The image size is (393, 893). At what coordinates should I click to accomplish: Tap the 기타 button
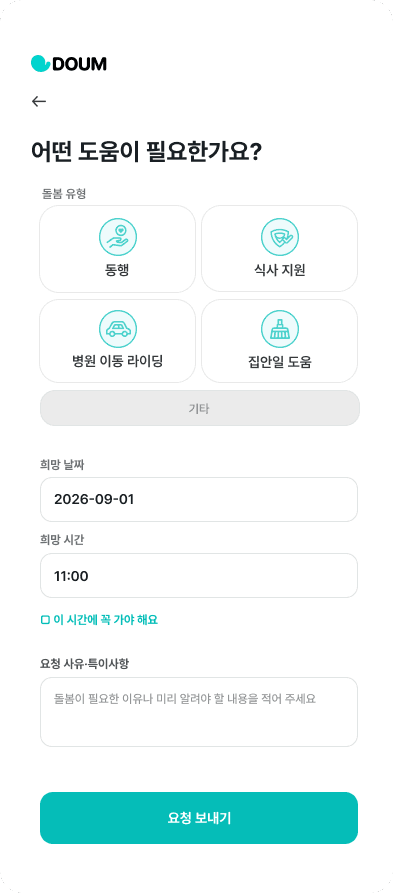tap(199, 408)
